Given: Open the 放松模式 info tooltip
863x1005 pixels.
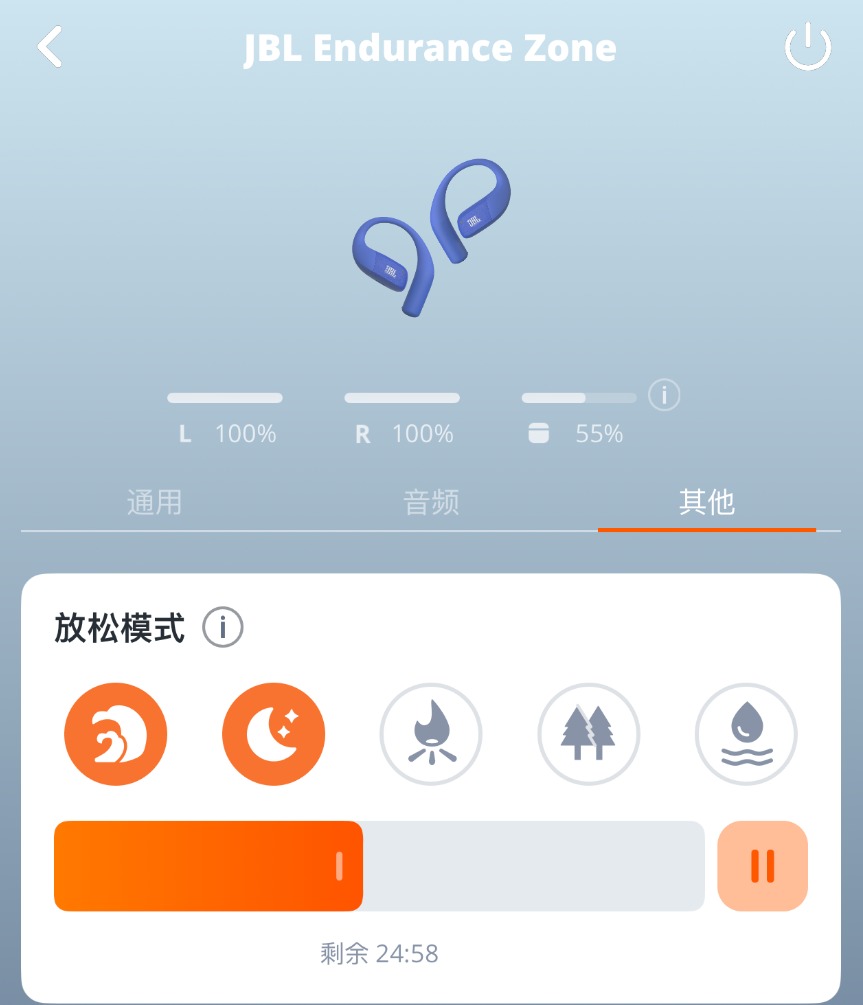Looking at the screenshot, I should click(x=222, y=627).
